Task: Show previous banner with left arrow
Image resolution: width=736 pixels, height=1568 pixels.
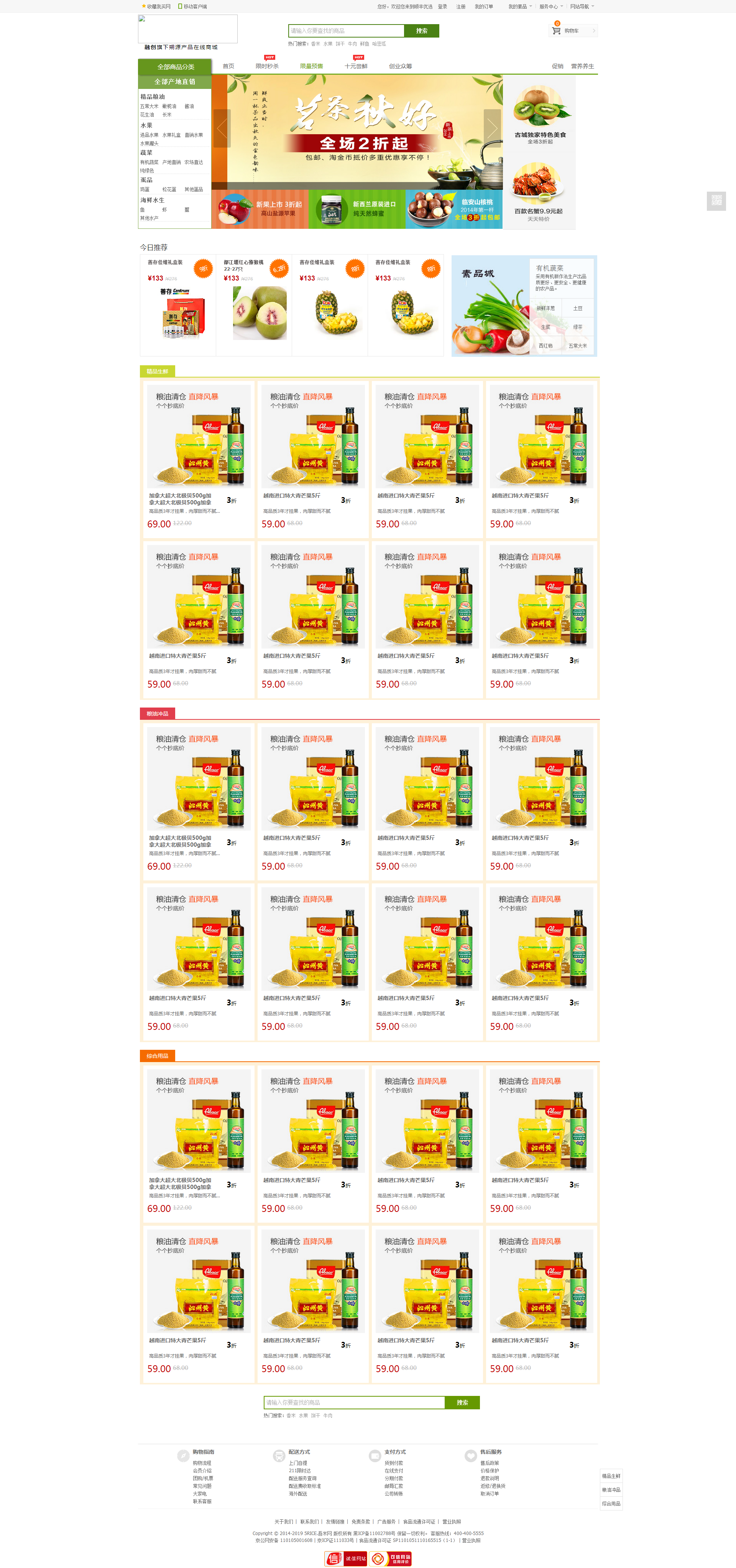Action: pos(222,128)
